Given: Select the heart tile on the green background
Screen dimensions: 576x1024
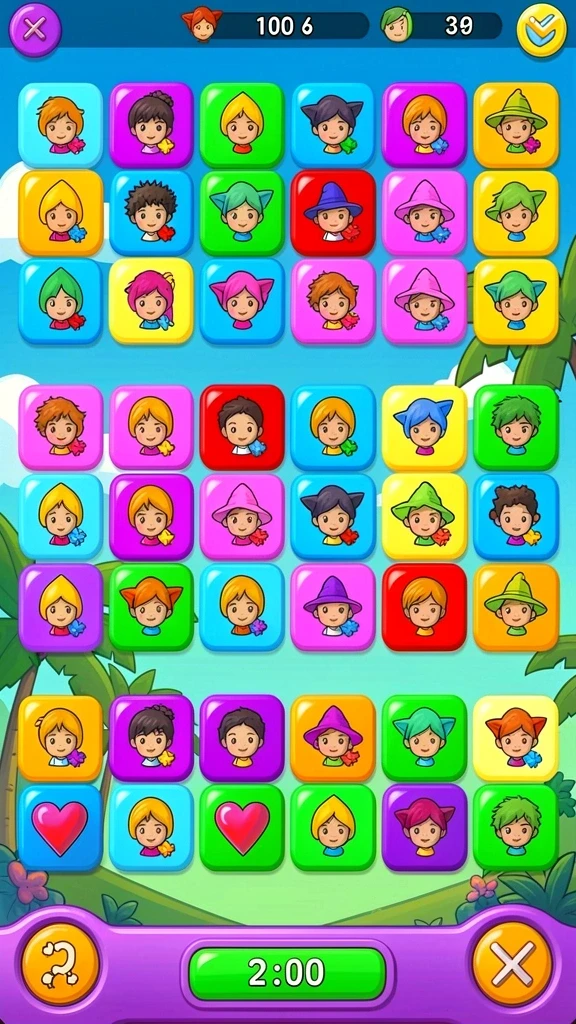Looking at the screenshot, I should point(242,827).
